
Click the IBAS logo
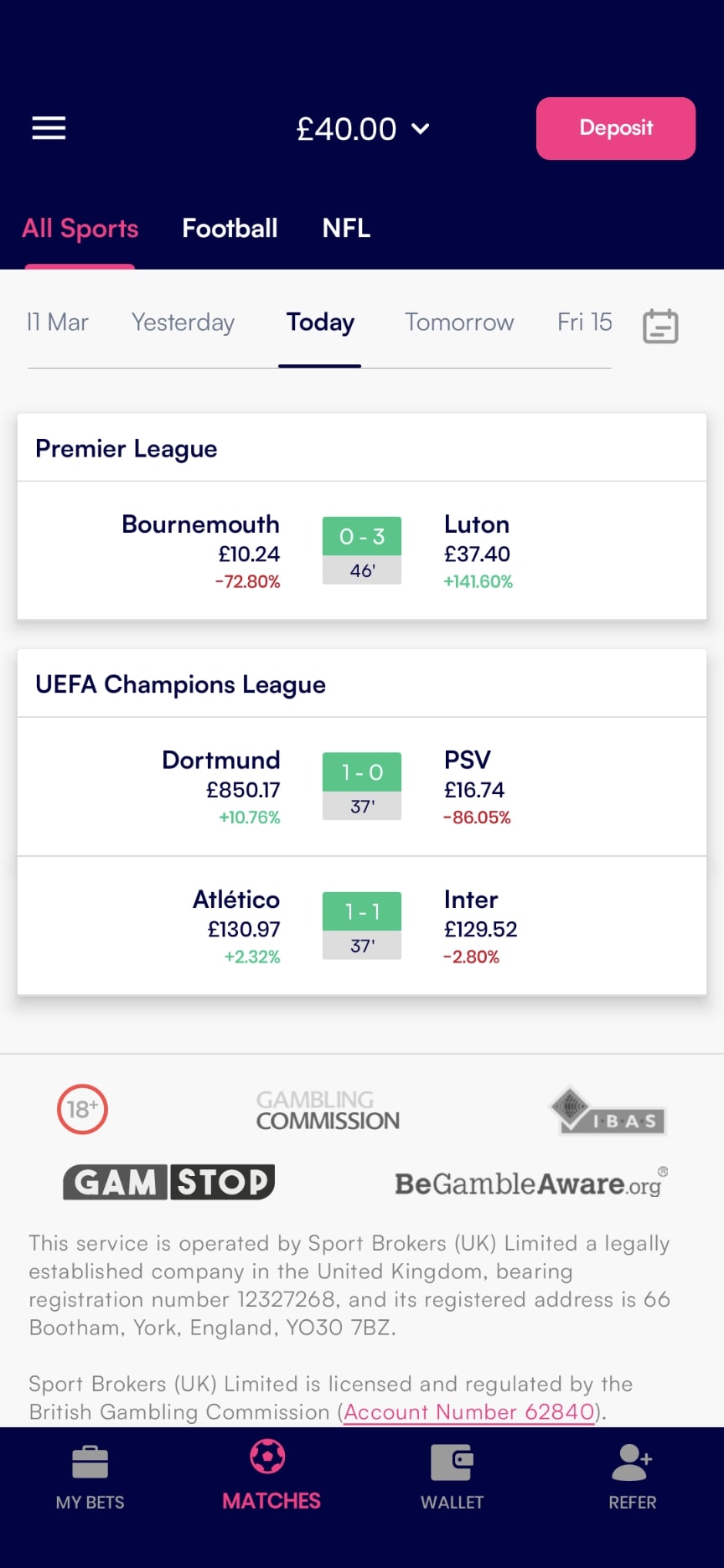click(x=608, y=1109)
